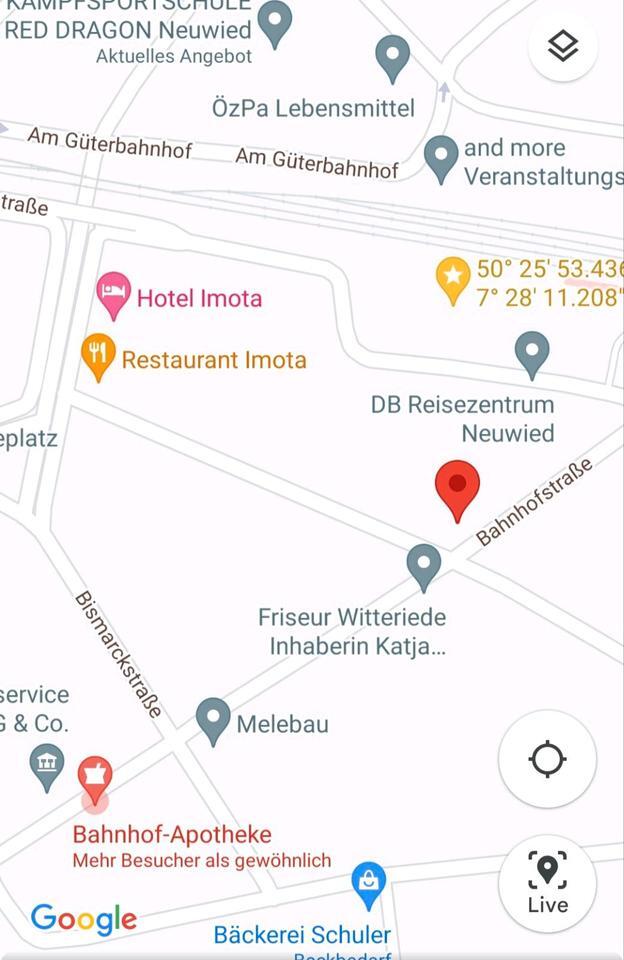Screen dimensions: 624x960
Task: Tap the DB Reisezentrum Neuwied marker
Action: click(x=531, y=354)
